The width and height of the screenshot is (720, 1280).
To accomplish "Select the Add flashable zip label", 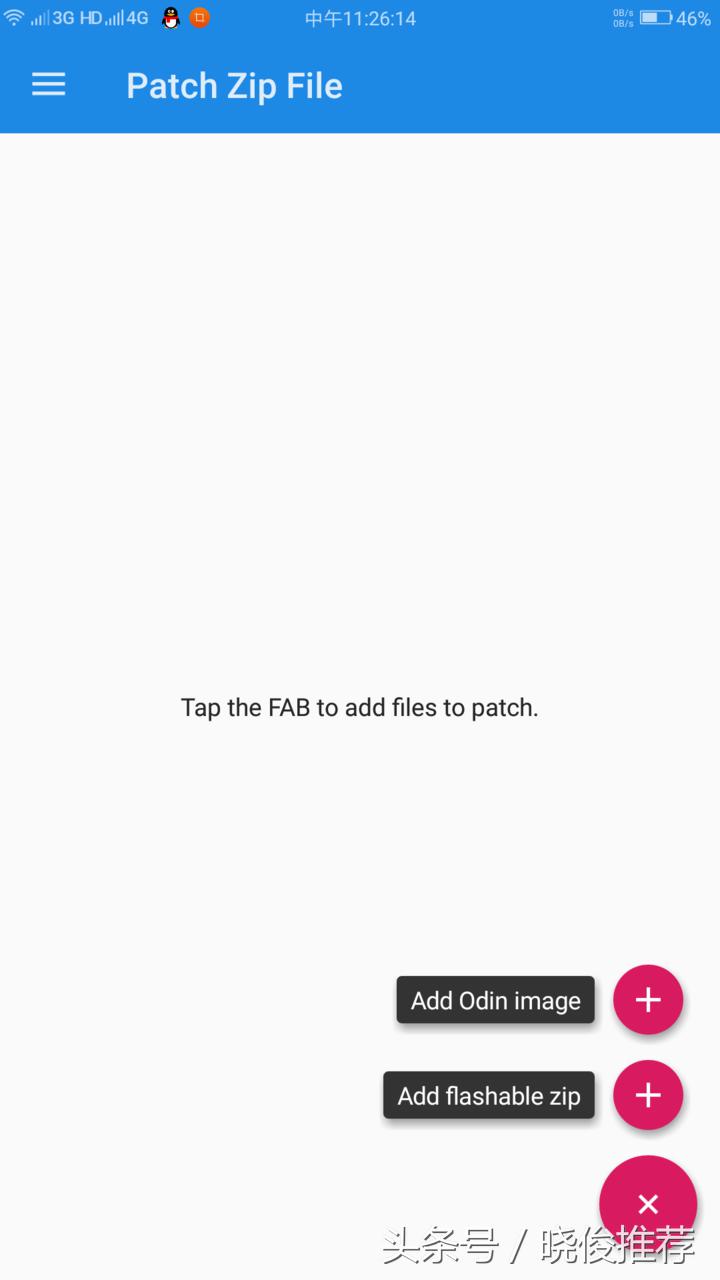I will (x=489, y=1095).
